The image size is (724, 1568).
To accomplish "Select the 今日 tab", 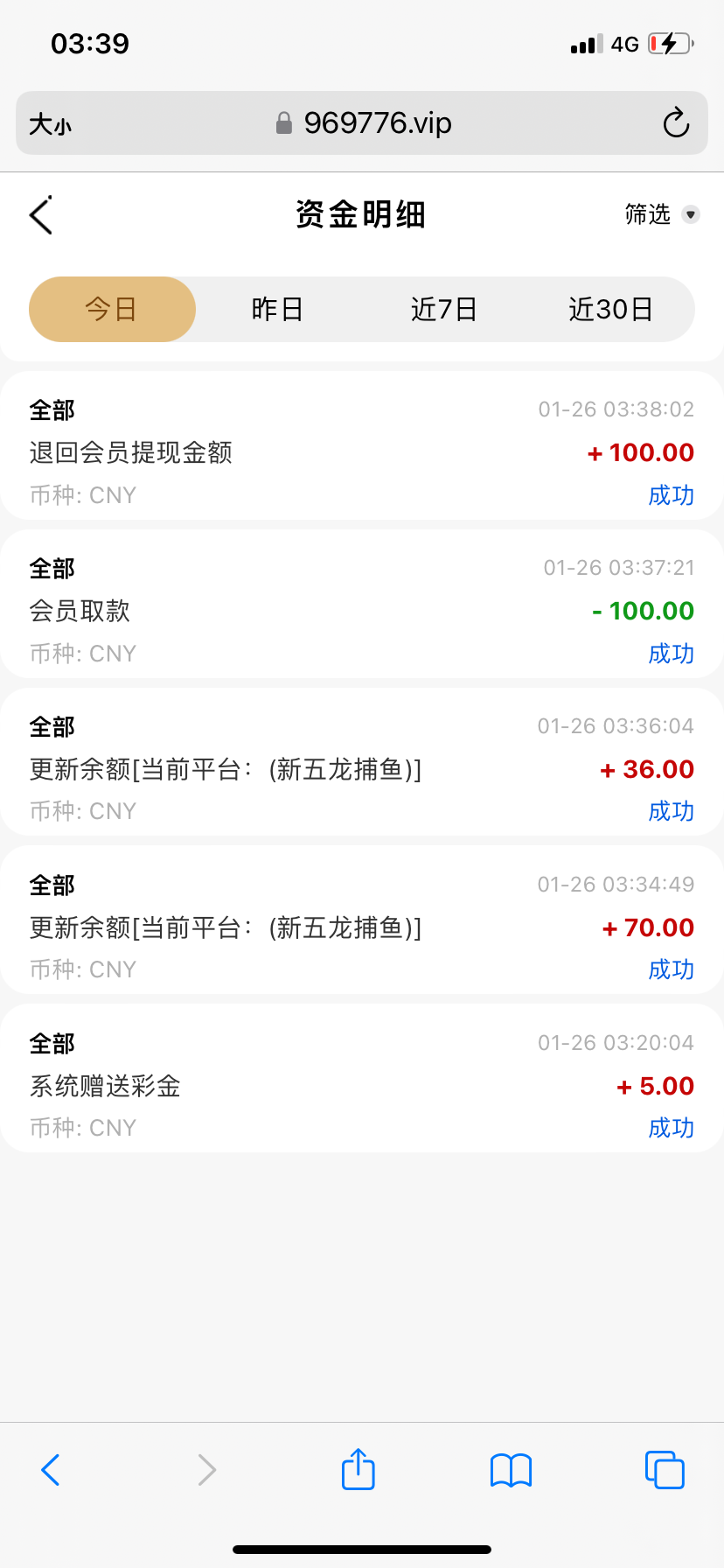I will (112, 309).
